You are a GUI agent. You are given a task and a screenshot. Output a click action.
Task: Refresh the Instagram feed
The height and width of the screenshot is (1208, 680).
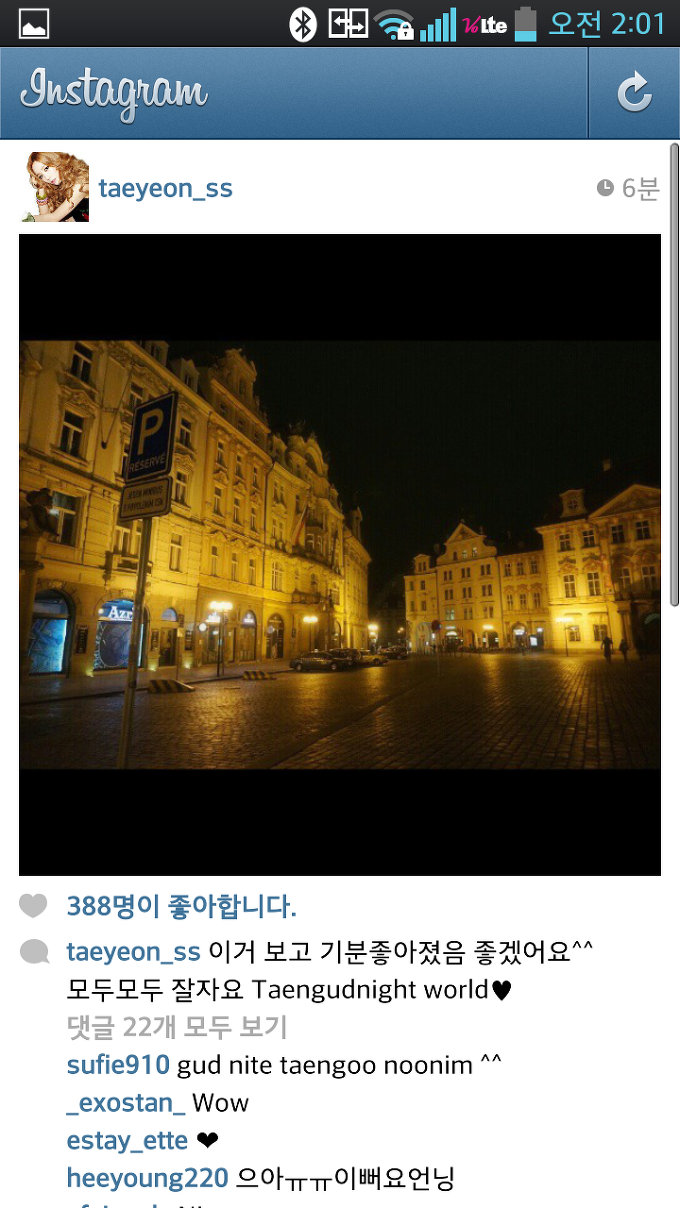pos(633,93)
